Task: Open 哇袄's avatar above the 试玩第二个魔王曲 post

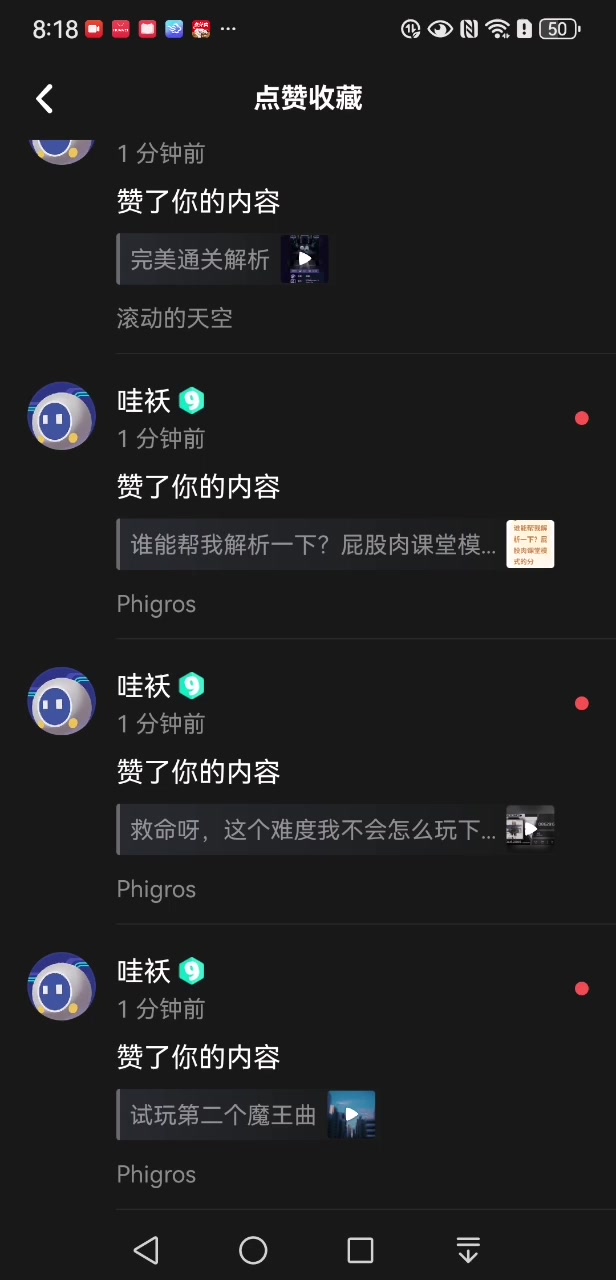Action: point(61,986)
